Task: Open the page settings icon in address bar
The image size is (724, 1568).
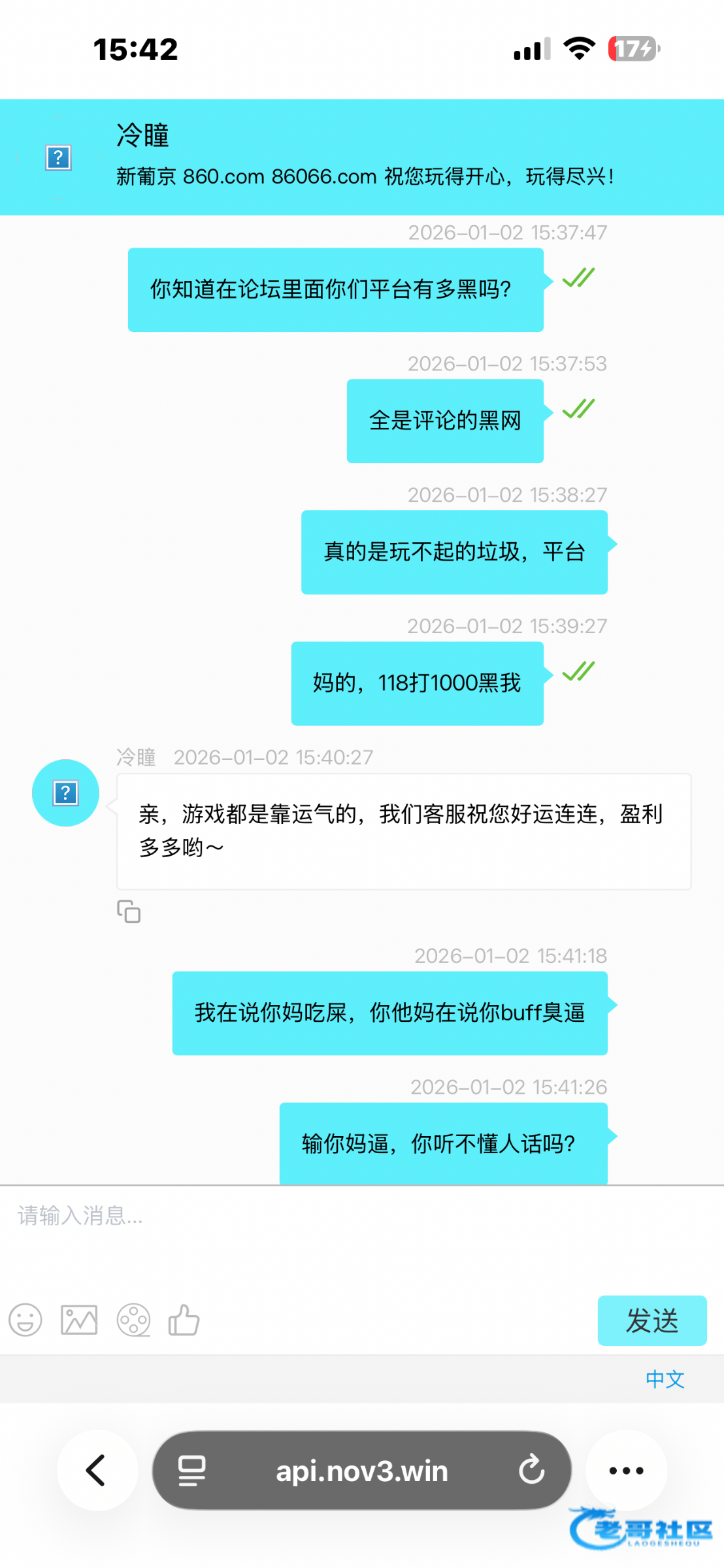Action: tap(191, 1471)
